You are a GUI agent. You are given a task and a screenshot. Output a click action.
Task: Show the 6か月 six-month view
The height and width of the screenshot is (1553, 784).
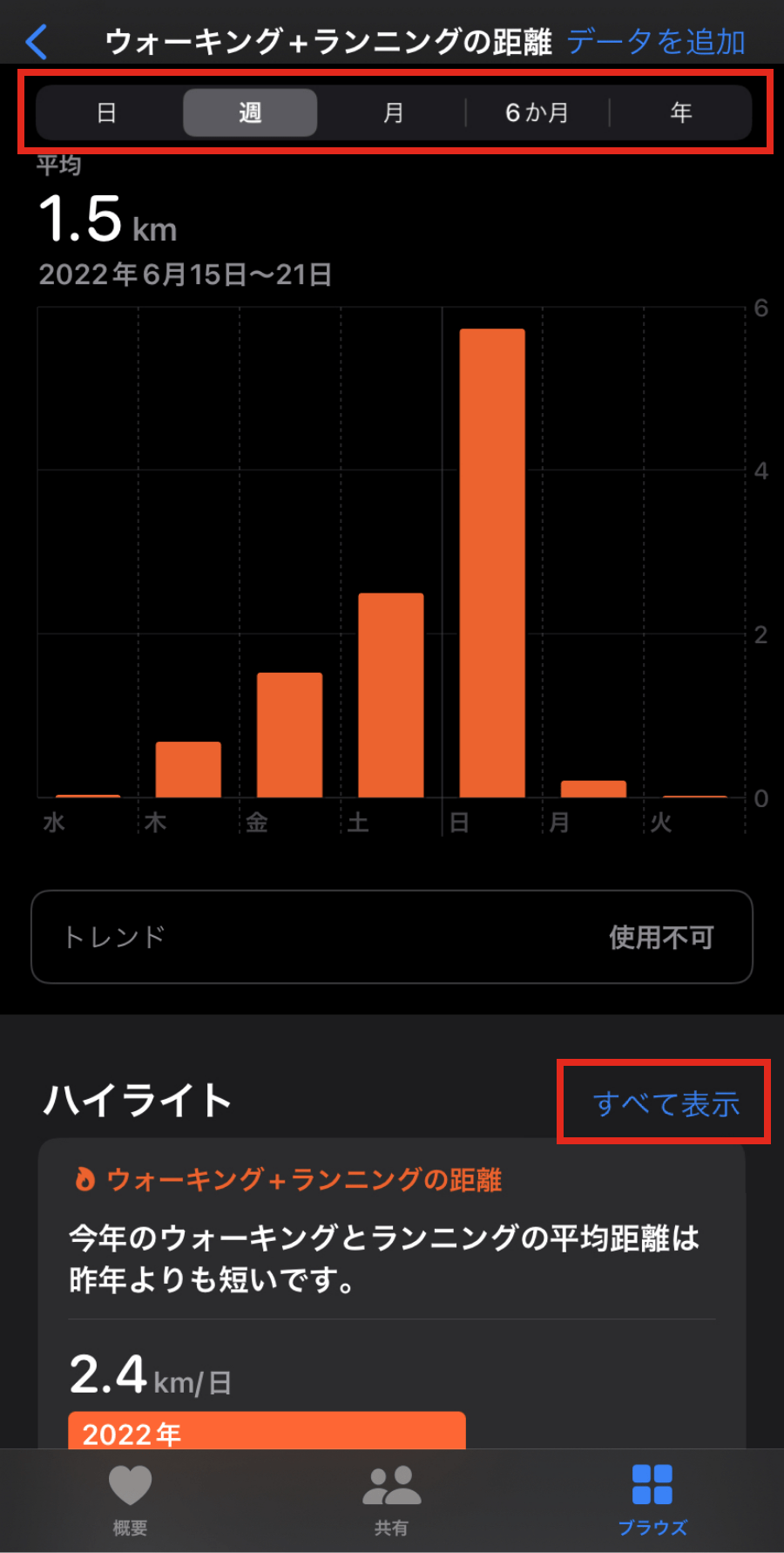537,112
